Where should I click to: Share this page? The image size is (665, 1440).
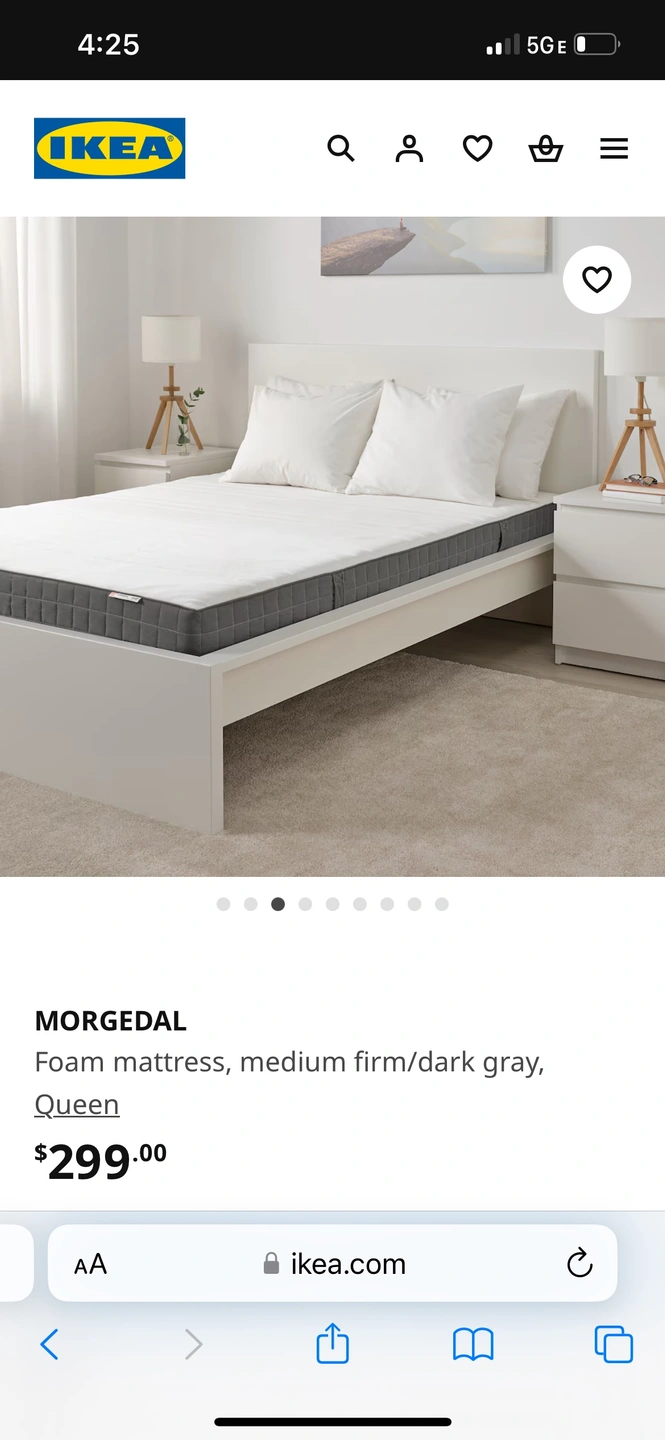332,1344
